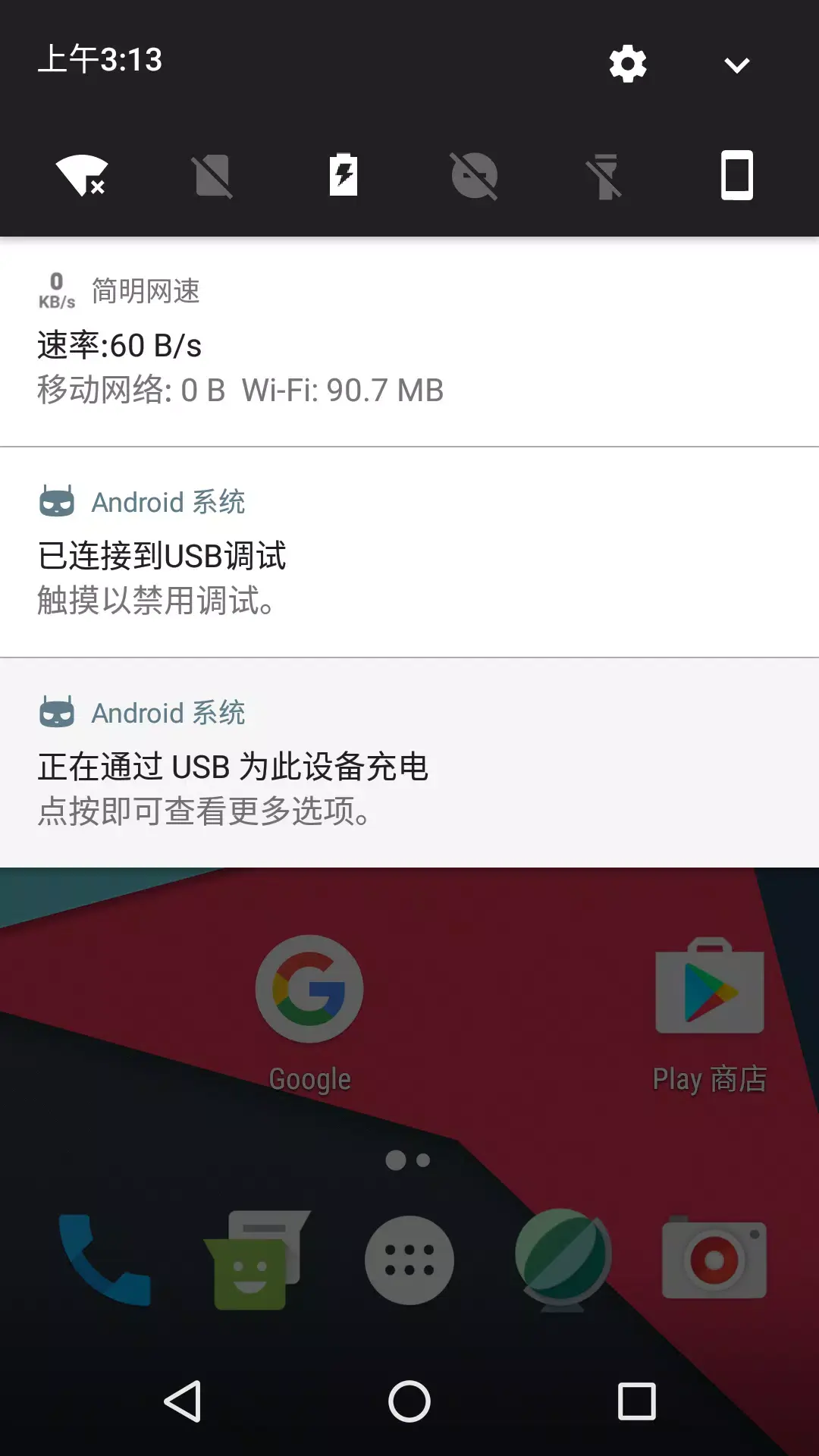
Task: Tap the CyanogenMod Android 系统 notification icon
Action: pyautogui.click(x=57, y=501)
